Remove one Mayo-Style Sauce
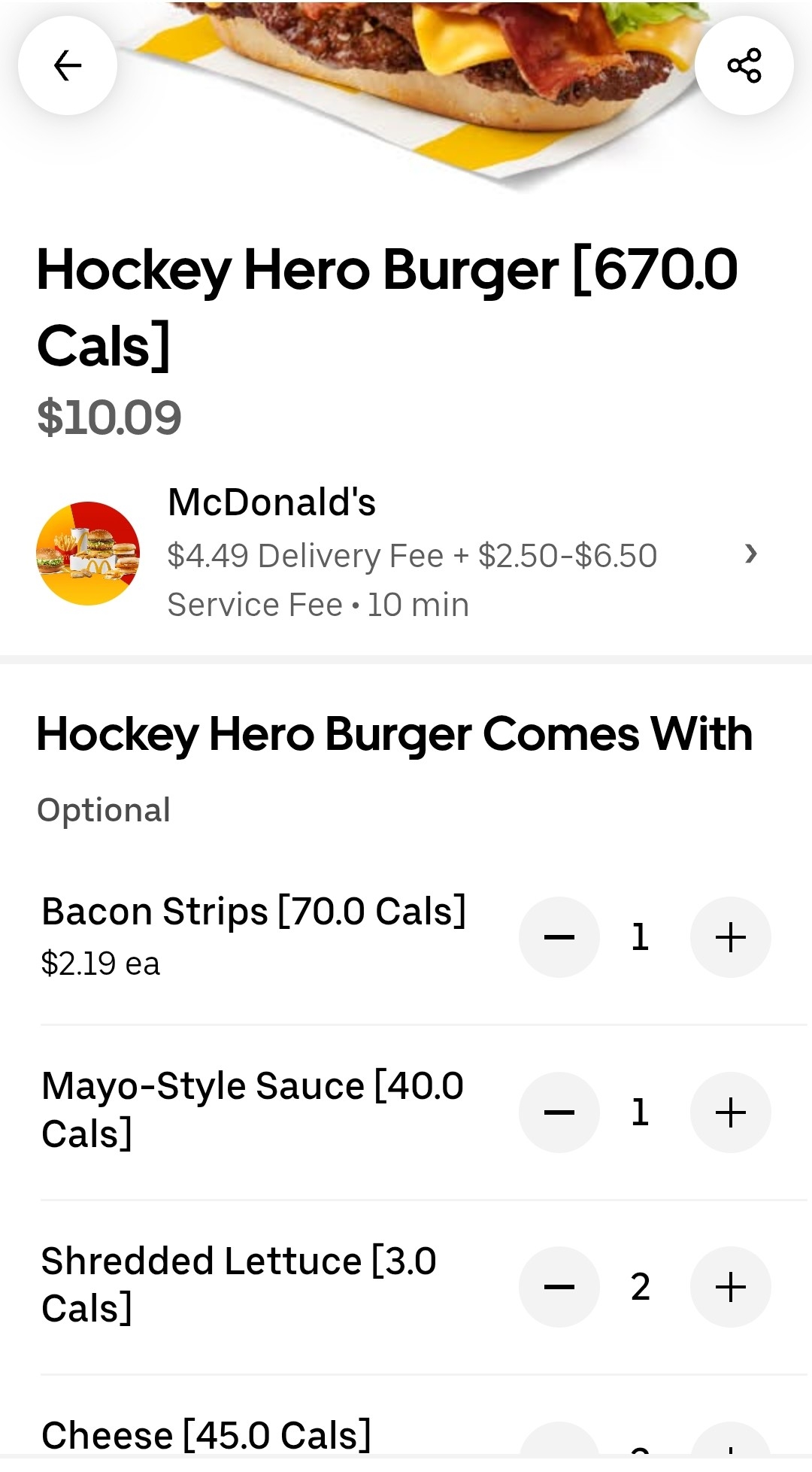812x1472 pixels. coord(559,1112)
